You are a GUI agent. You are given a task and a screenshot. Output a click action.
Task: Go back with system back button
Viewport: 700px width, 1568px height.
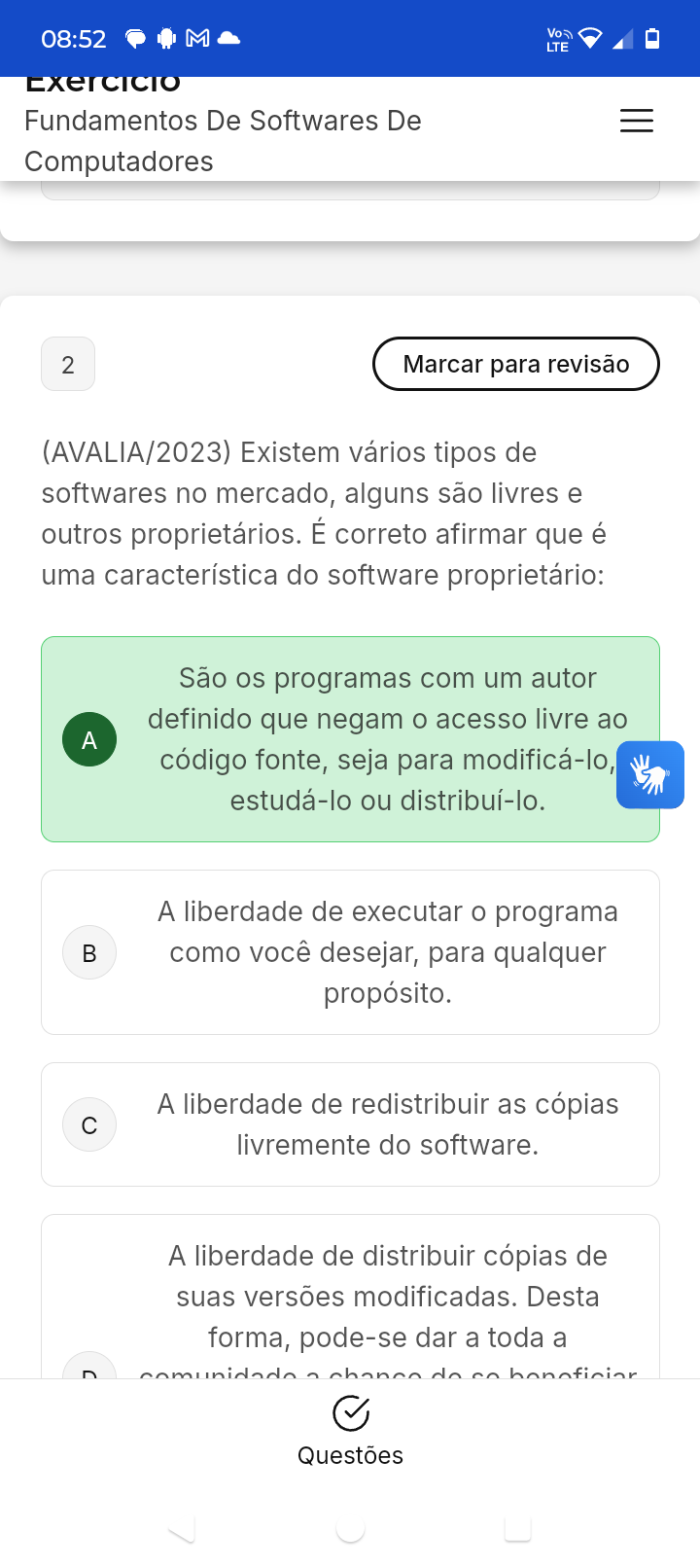coord(182,1531)
